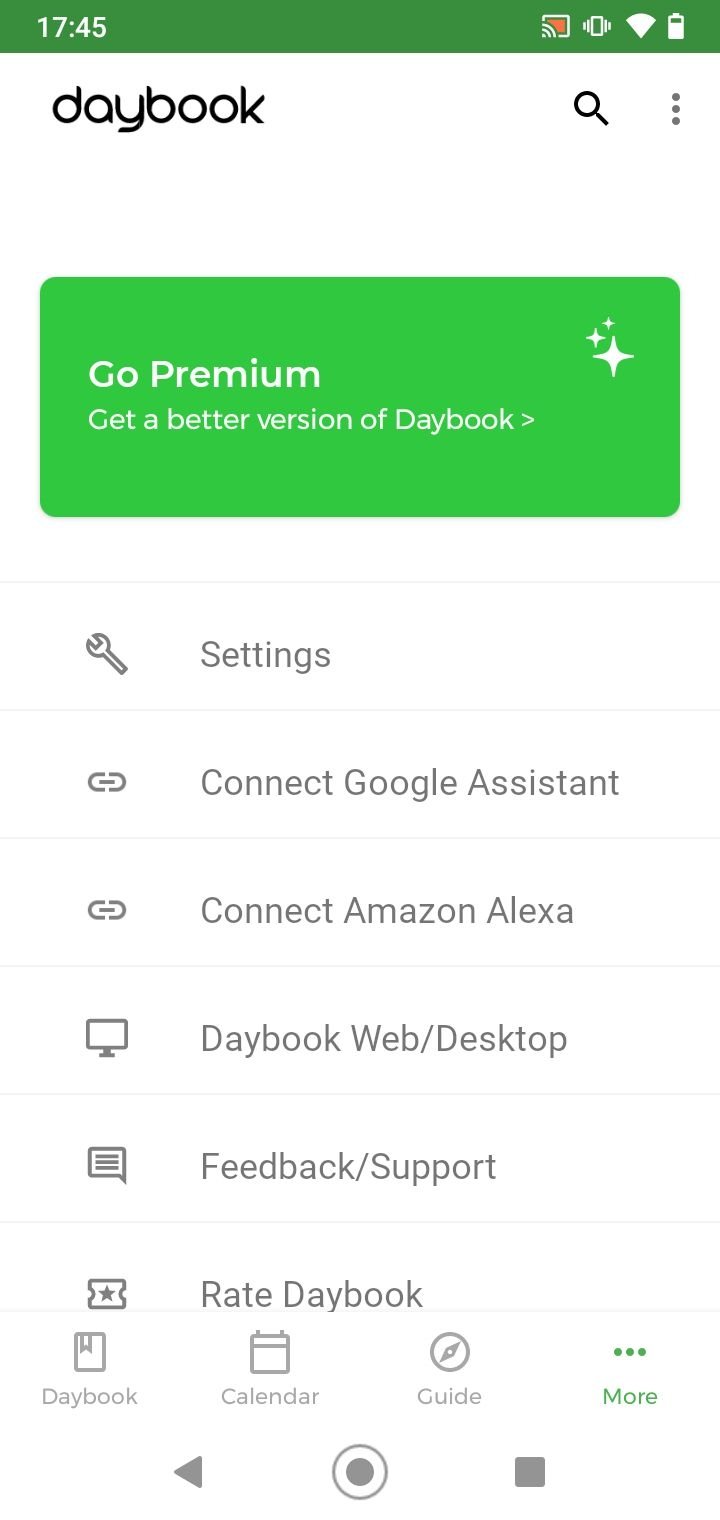Viewport: 720px width, 1520px height.
Task: Select the More tab
Action: [x=630, y=1369]
